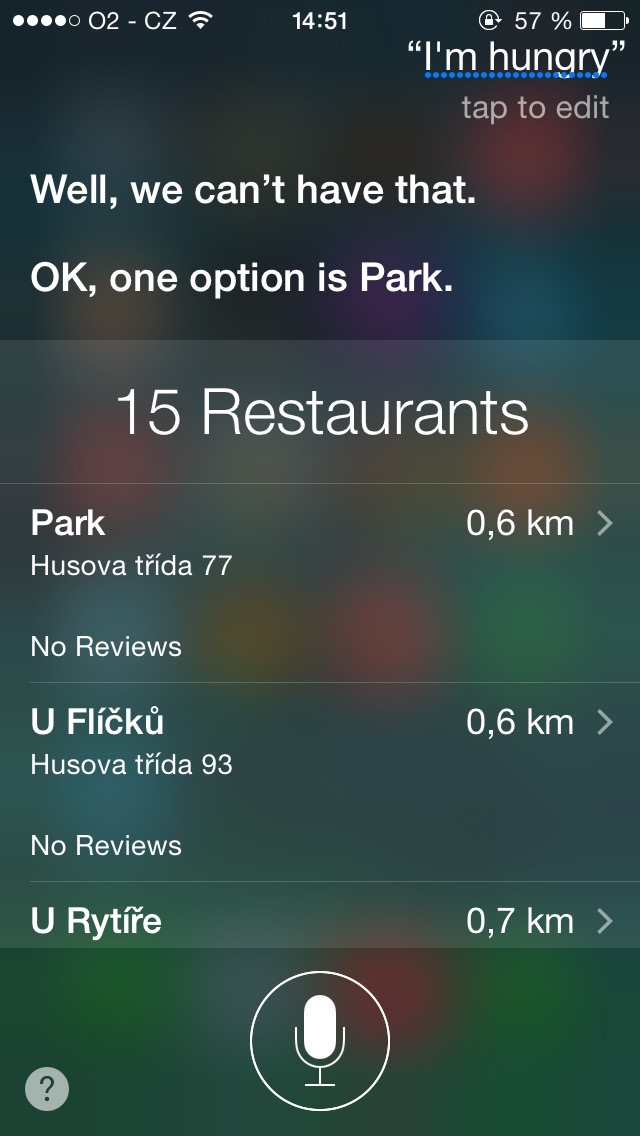
Task: Edit the "I'm hungry" query
Action: [516, 60]
